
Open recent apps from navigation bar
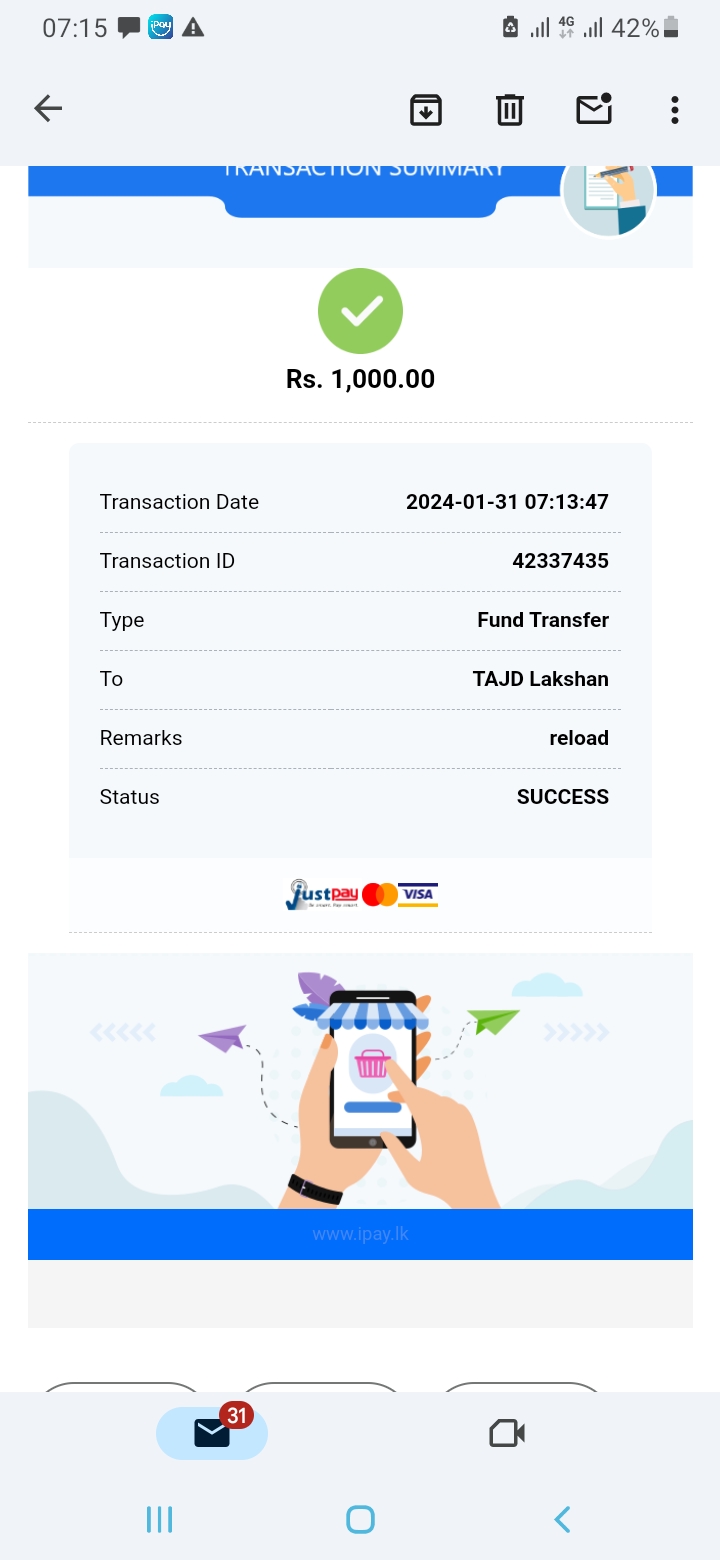click(x=159, y=1519)
